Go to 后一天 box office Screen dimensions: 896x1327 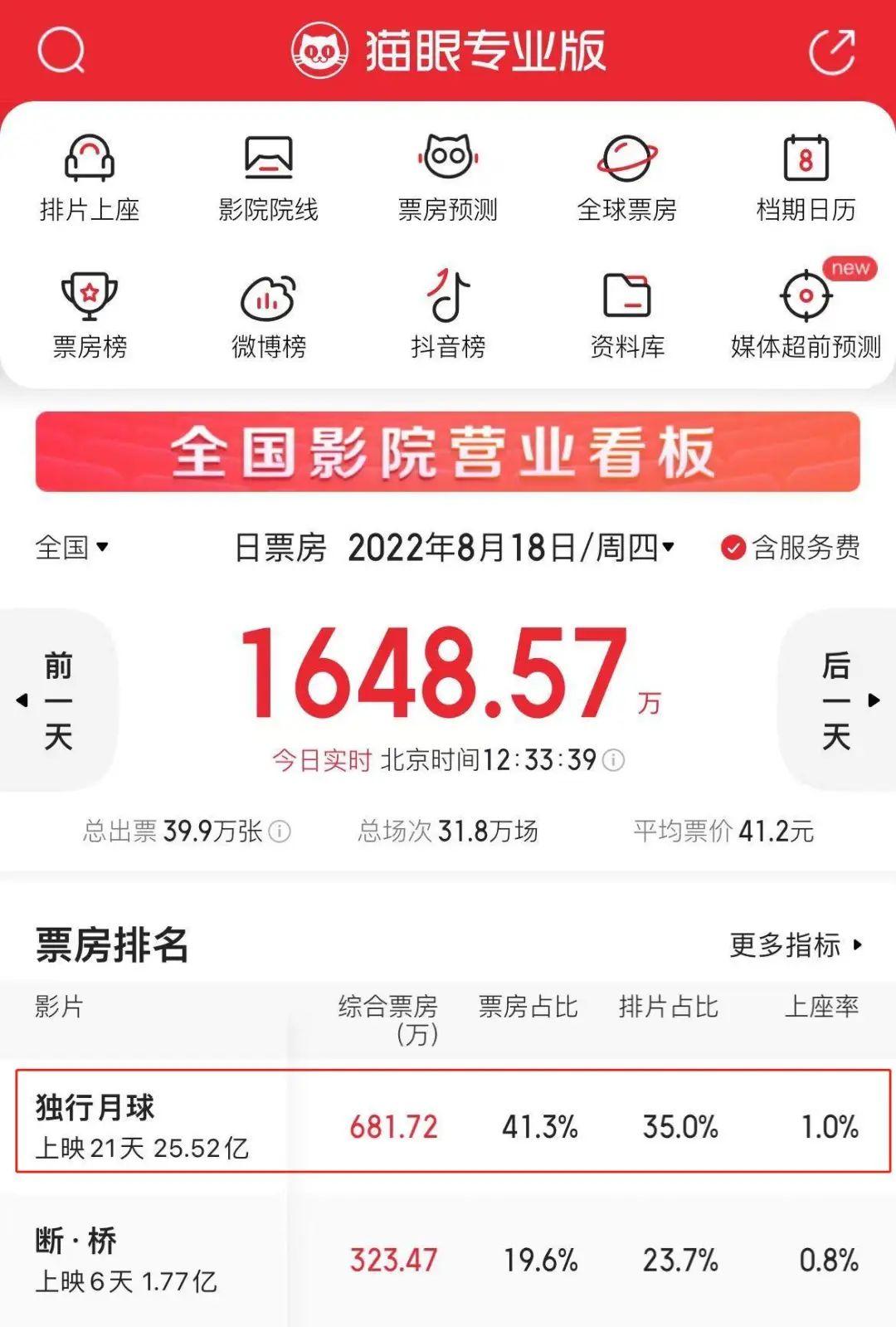838,701
